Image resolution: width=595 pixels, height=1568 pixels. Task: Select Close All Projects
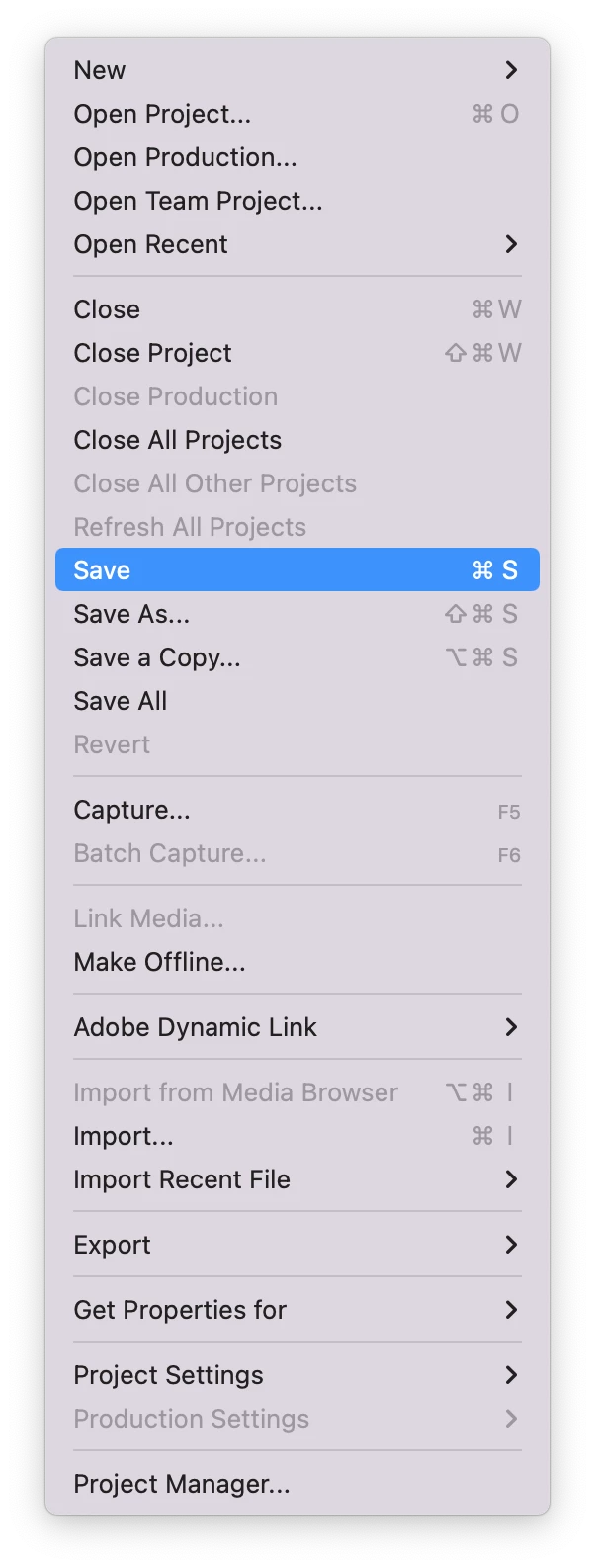tap(178, 440)
